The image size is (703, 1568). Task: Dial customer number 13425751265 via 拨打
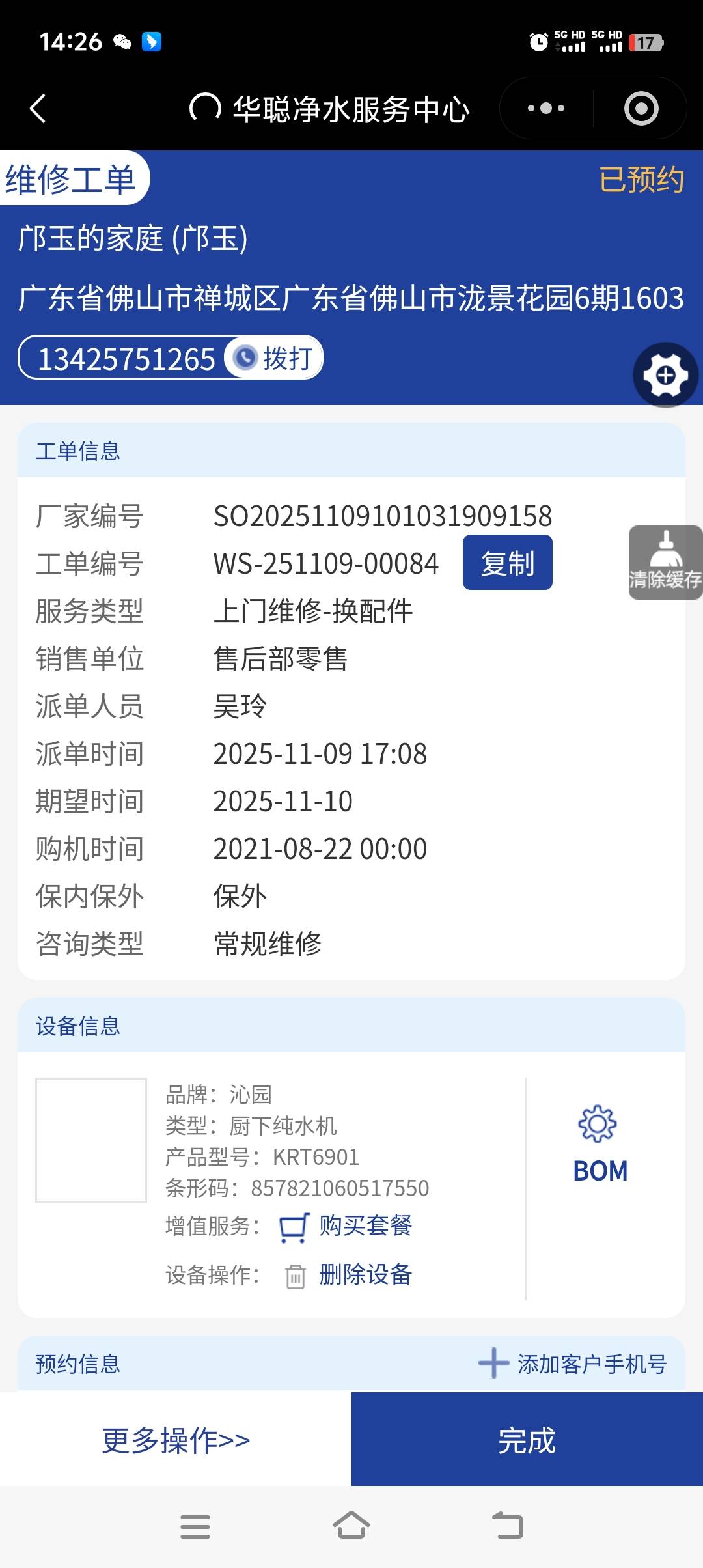[274, 357]
